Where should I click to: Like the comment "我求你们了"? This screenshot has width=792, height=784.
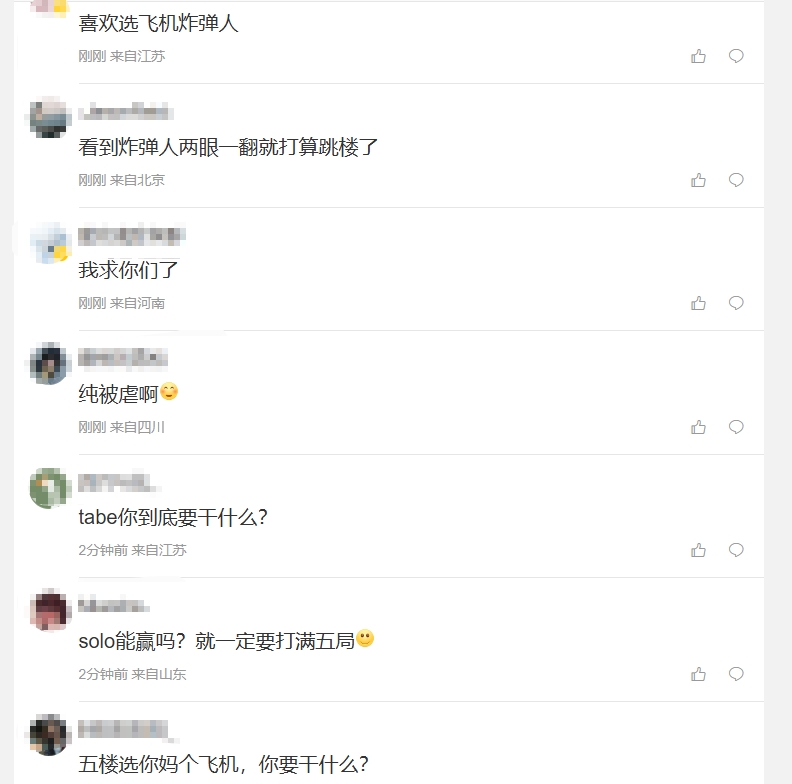point(698,303)
